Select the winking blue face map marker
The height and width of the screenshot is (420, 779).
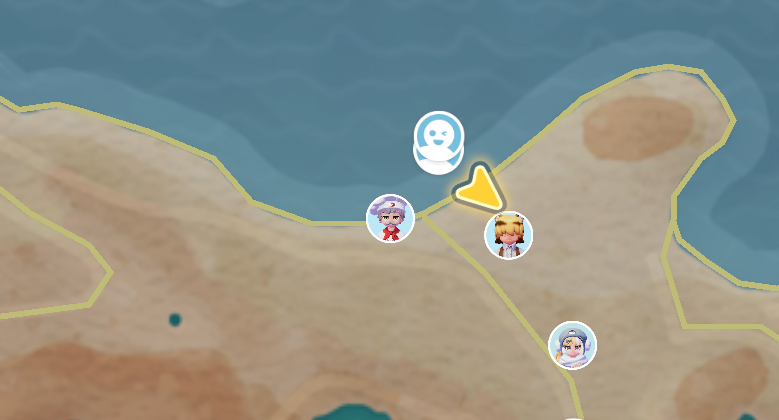pyautogui.click(x=439, y=135)
